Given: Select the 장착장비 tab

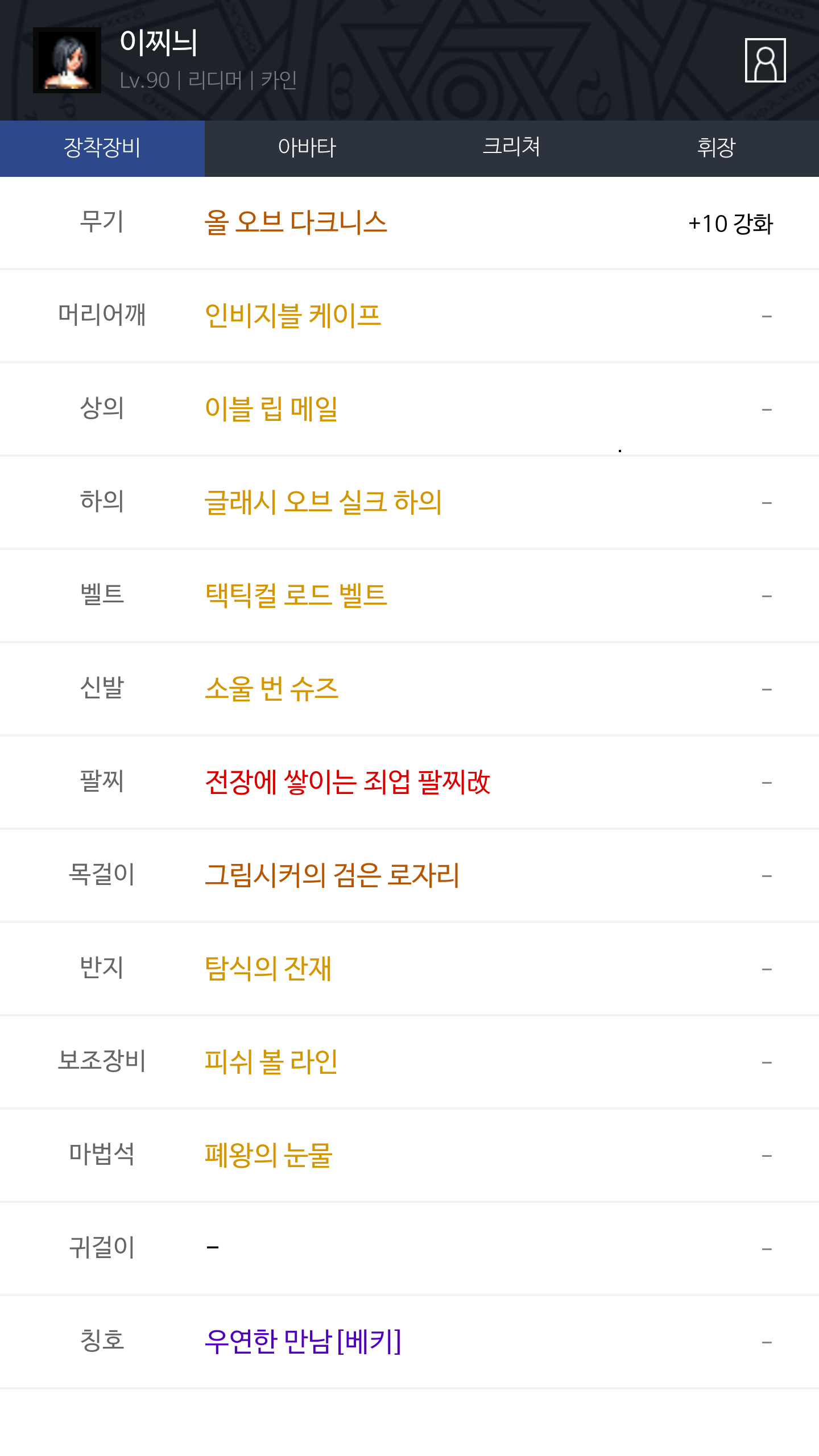Looking at the screenshot, I should tap(102, 148).
